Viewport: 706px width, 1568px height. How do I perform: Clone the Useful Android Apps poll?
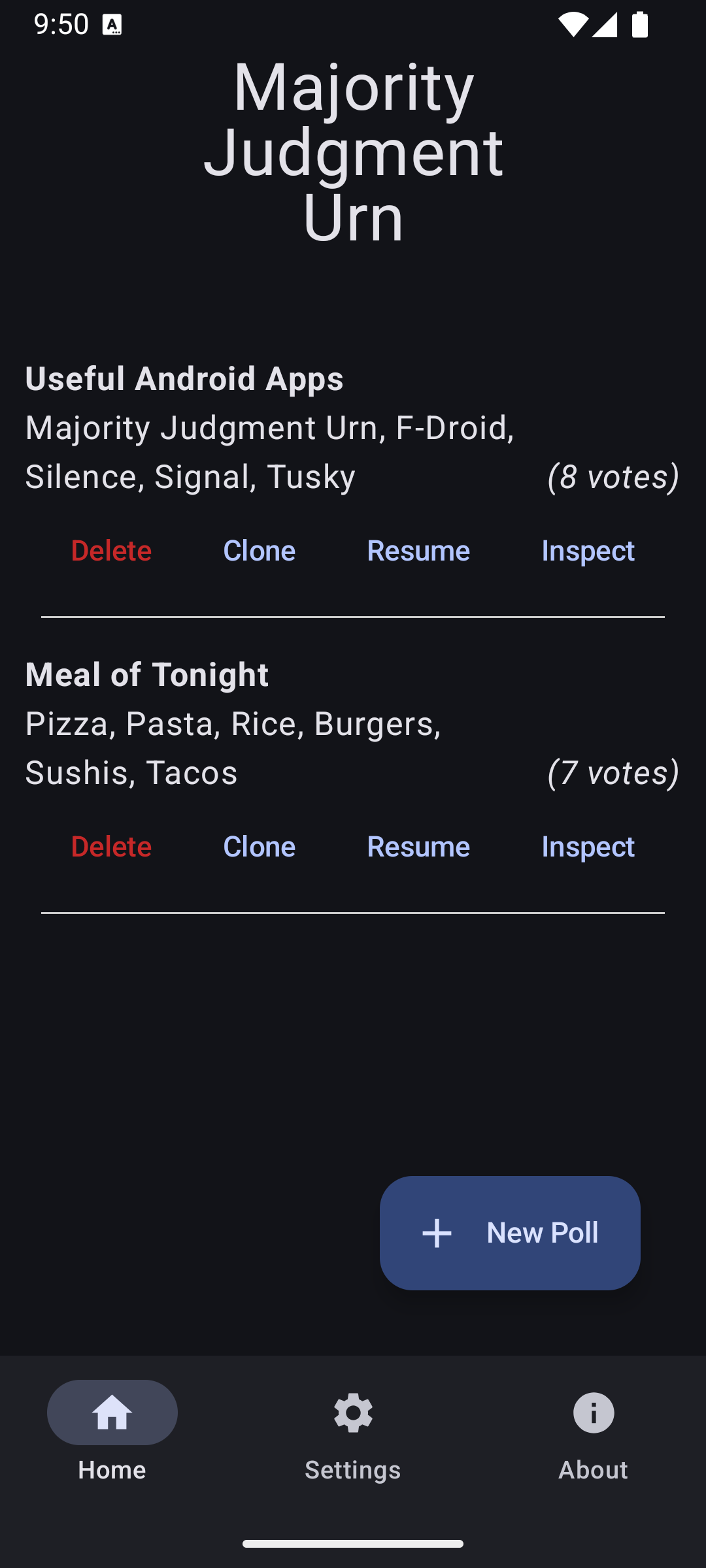coord(259,551)
